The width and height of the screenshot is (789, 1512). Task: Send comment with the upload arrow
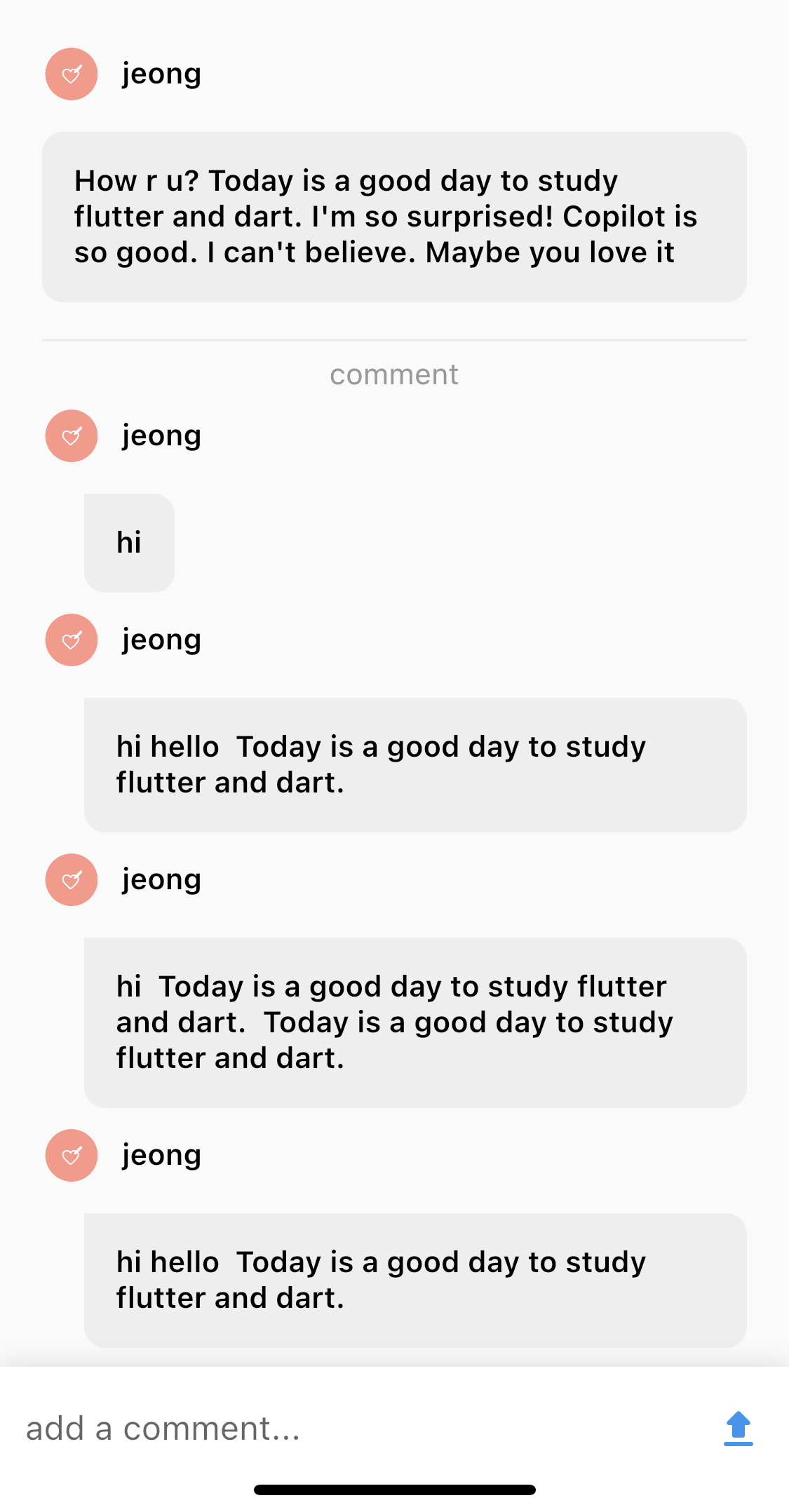click(739, 1429)
